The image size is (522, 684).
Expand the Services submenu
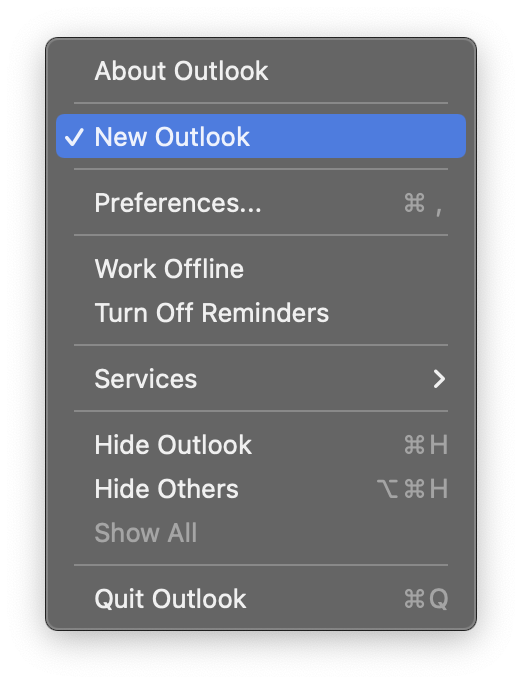point(261,379)
